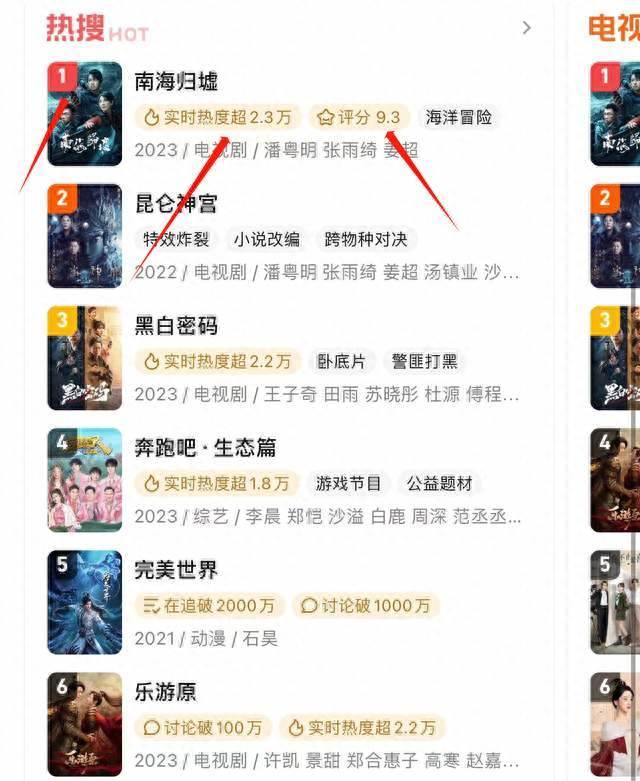The width and height of the screenshot is (640, 781).
Task: Open 奔跑吧·生态篇 variety show
Action: pyautogui.click(x=205, y=448)
